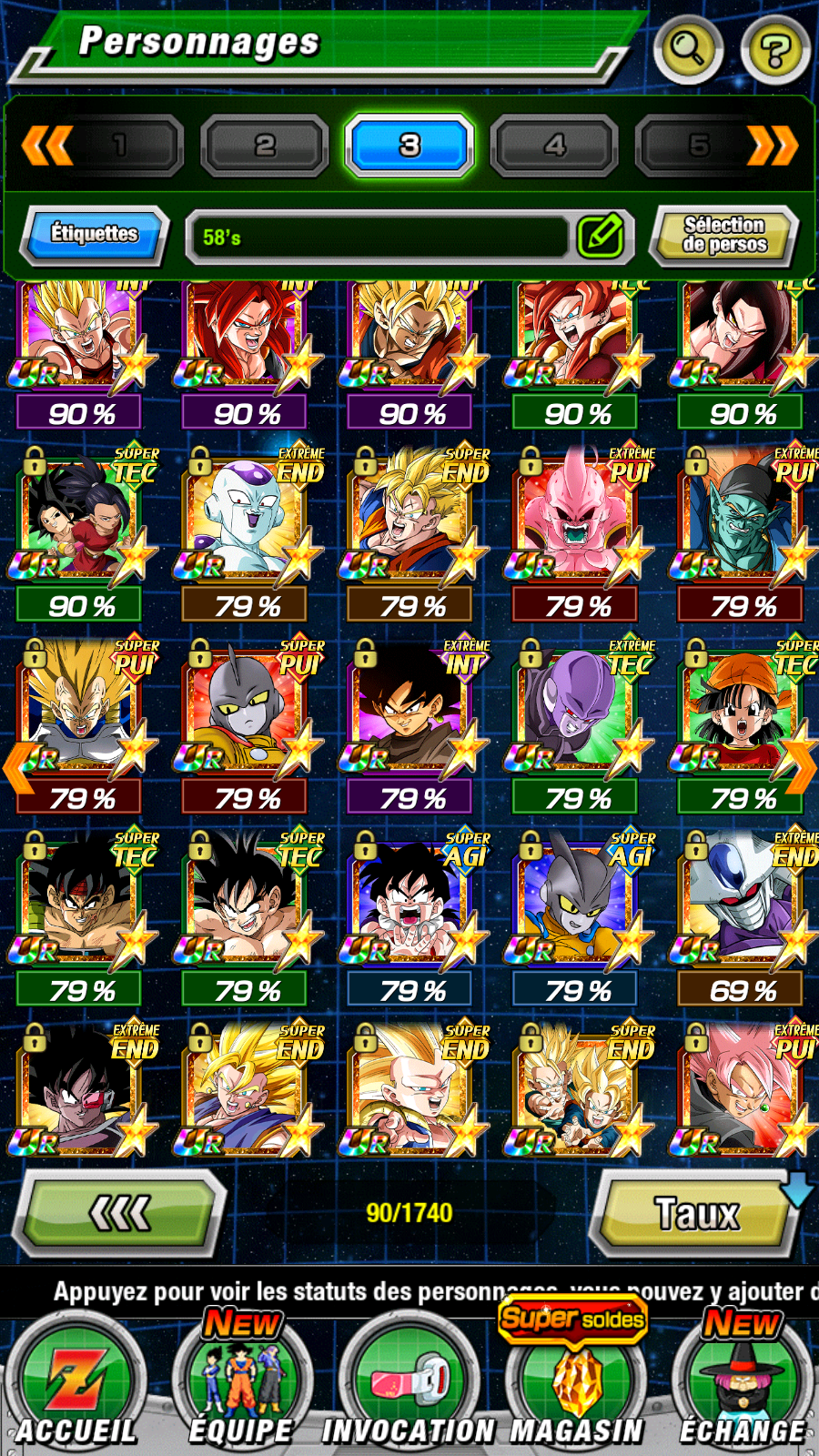View the Extrême END Cooler card at 69%
819x1456 pixels.
point(741,901)
